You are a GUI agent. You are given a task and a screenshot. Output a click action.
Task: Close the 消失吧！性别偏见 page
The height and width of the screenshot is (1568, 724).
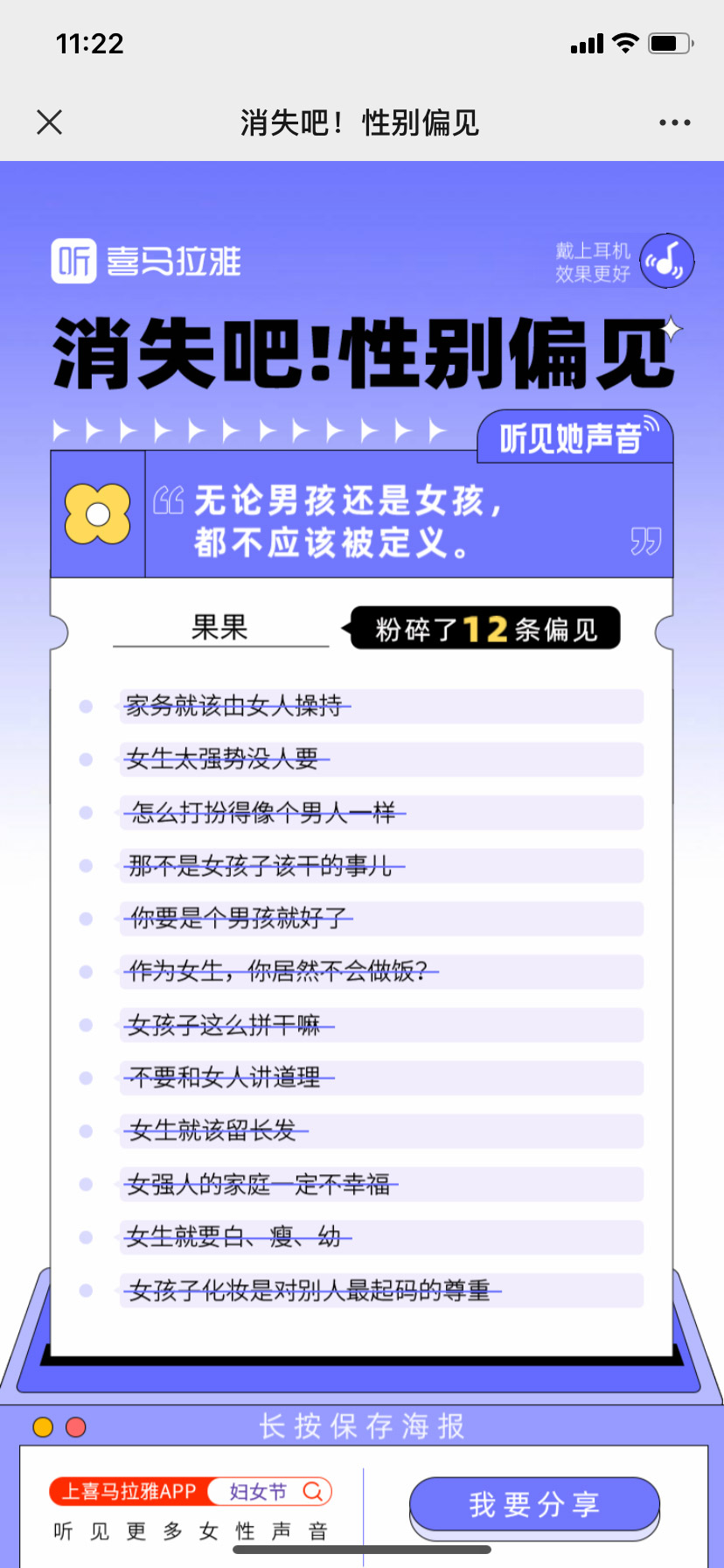(x=50, y=122)
